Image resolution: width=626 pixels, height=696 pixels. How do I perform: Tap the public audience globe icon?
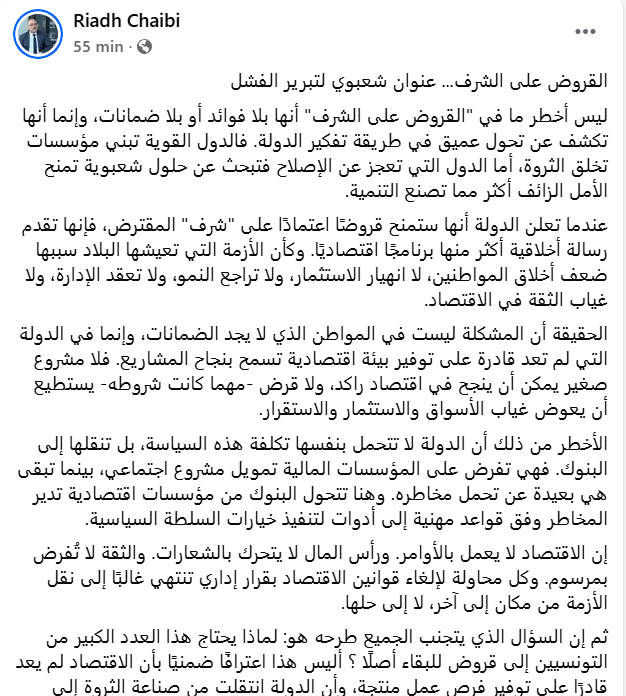point(144,47)
